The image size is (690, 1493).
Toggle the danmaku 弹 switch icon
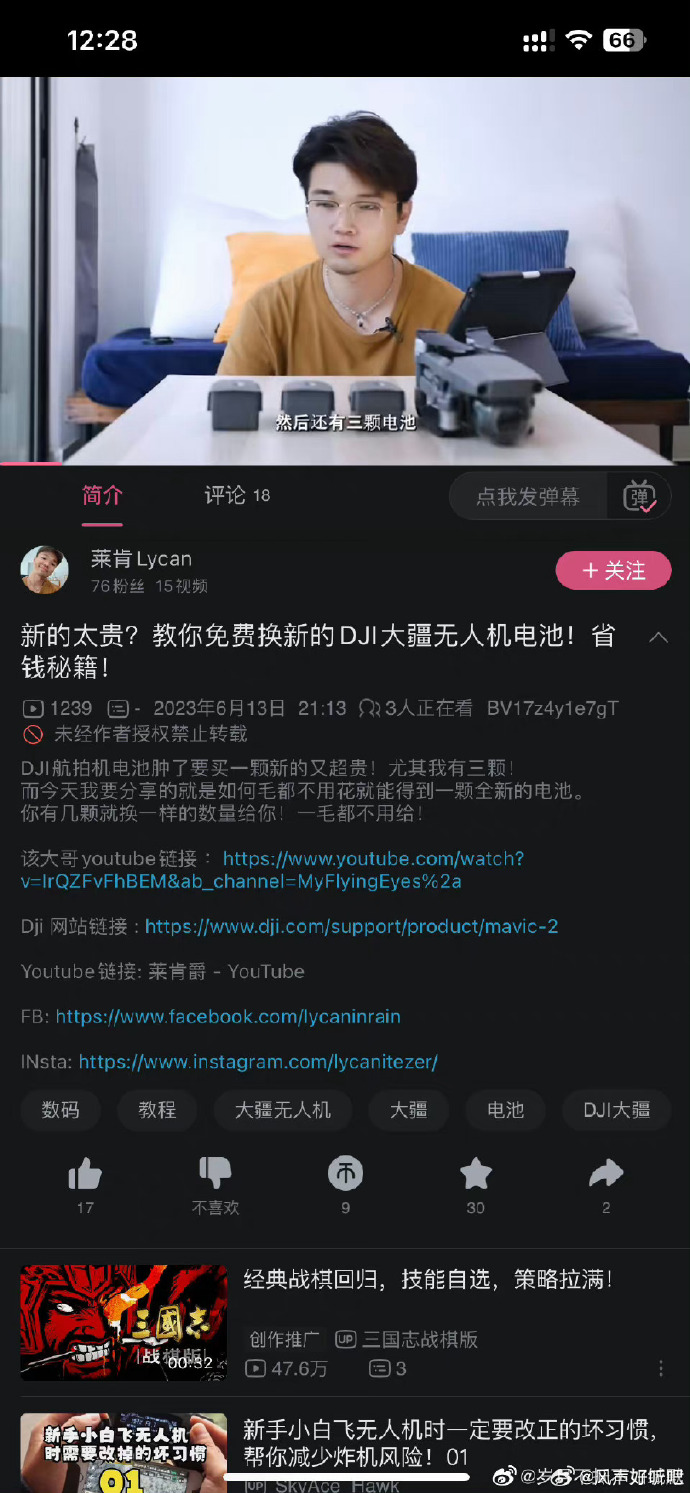point(639,497)
